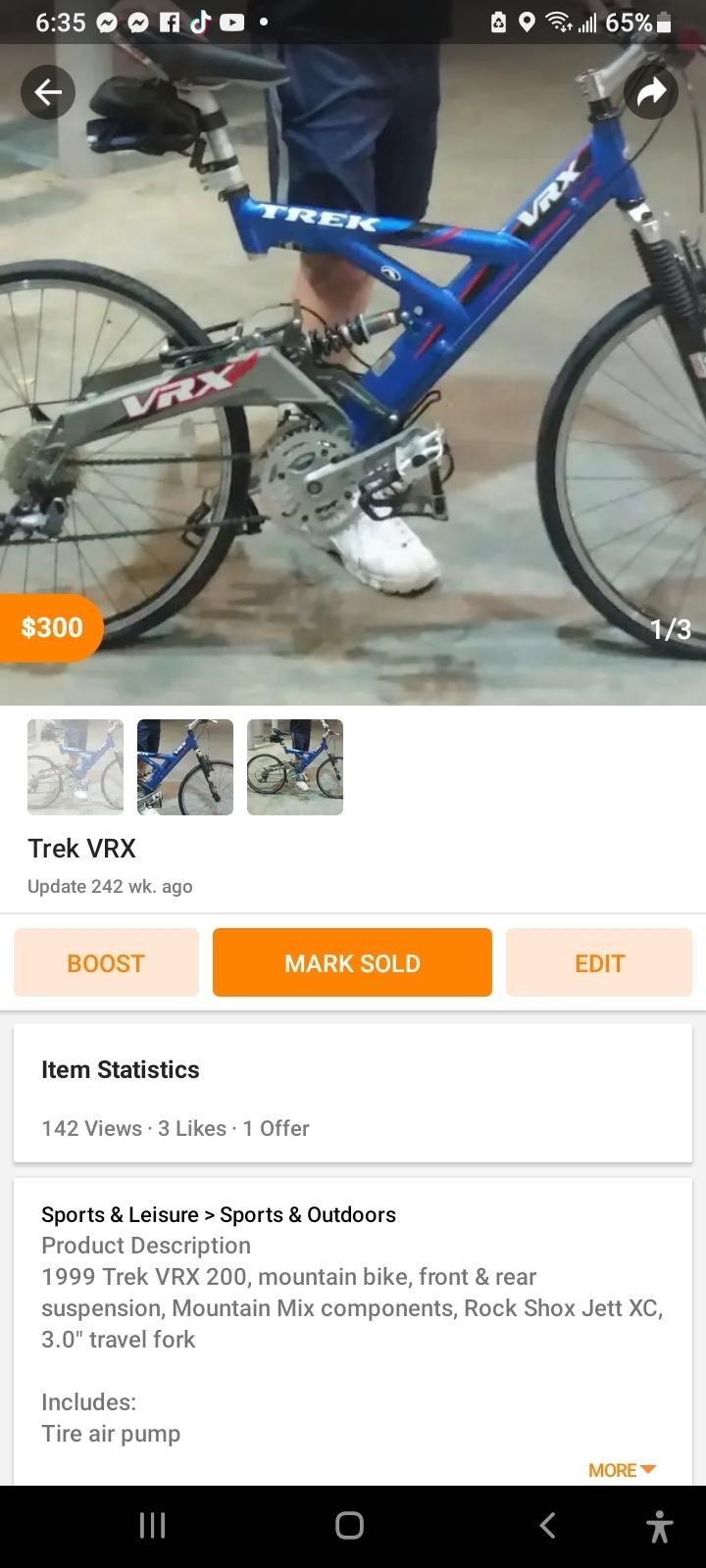This screenshot has height=1568, width=706.
Task: Select the second bike photo thumbnail
Action: (x=184, y=766)
